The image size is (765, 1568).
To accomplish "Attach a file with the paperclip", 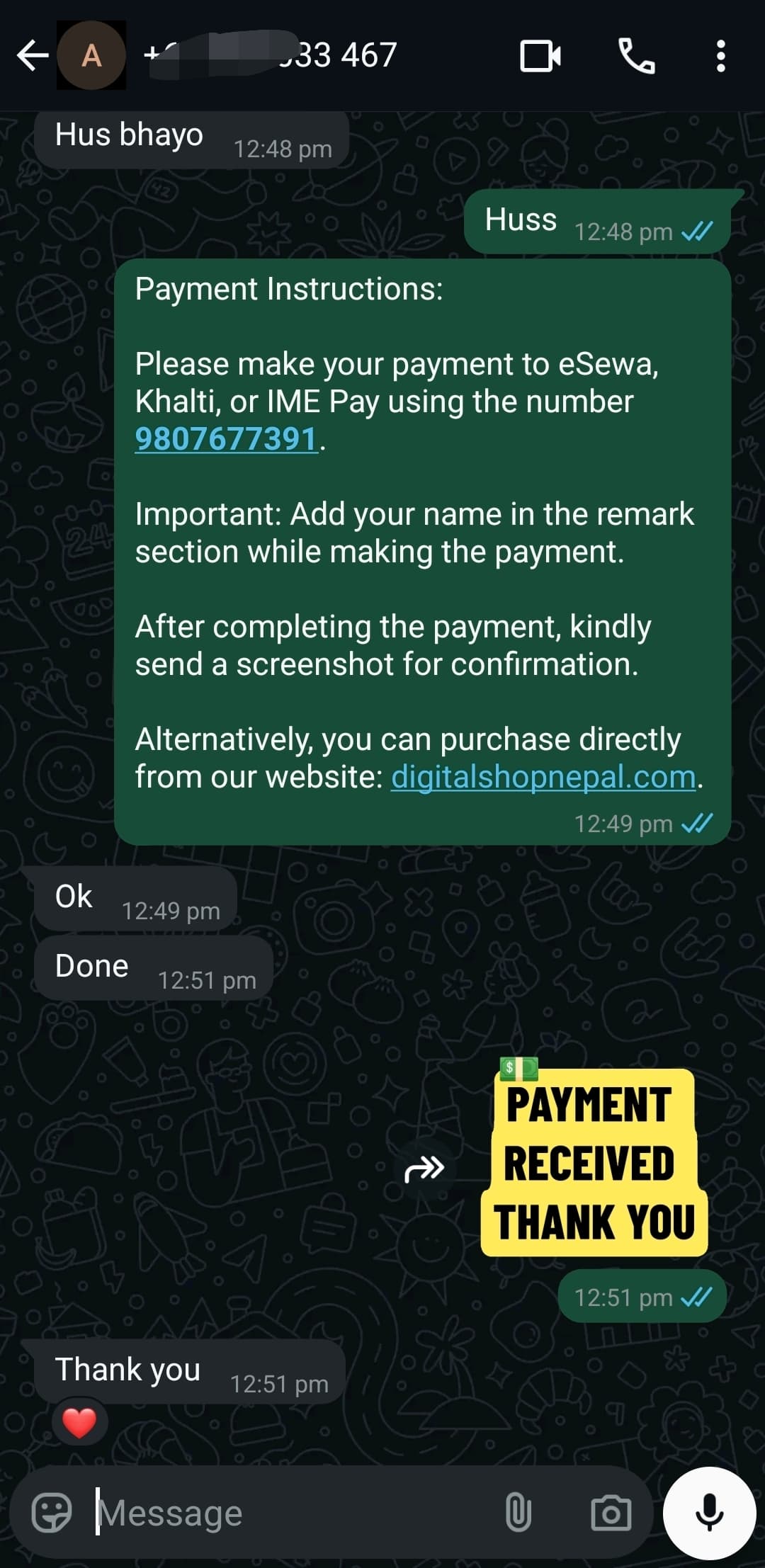I will tap(518, 1513).
